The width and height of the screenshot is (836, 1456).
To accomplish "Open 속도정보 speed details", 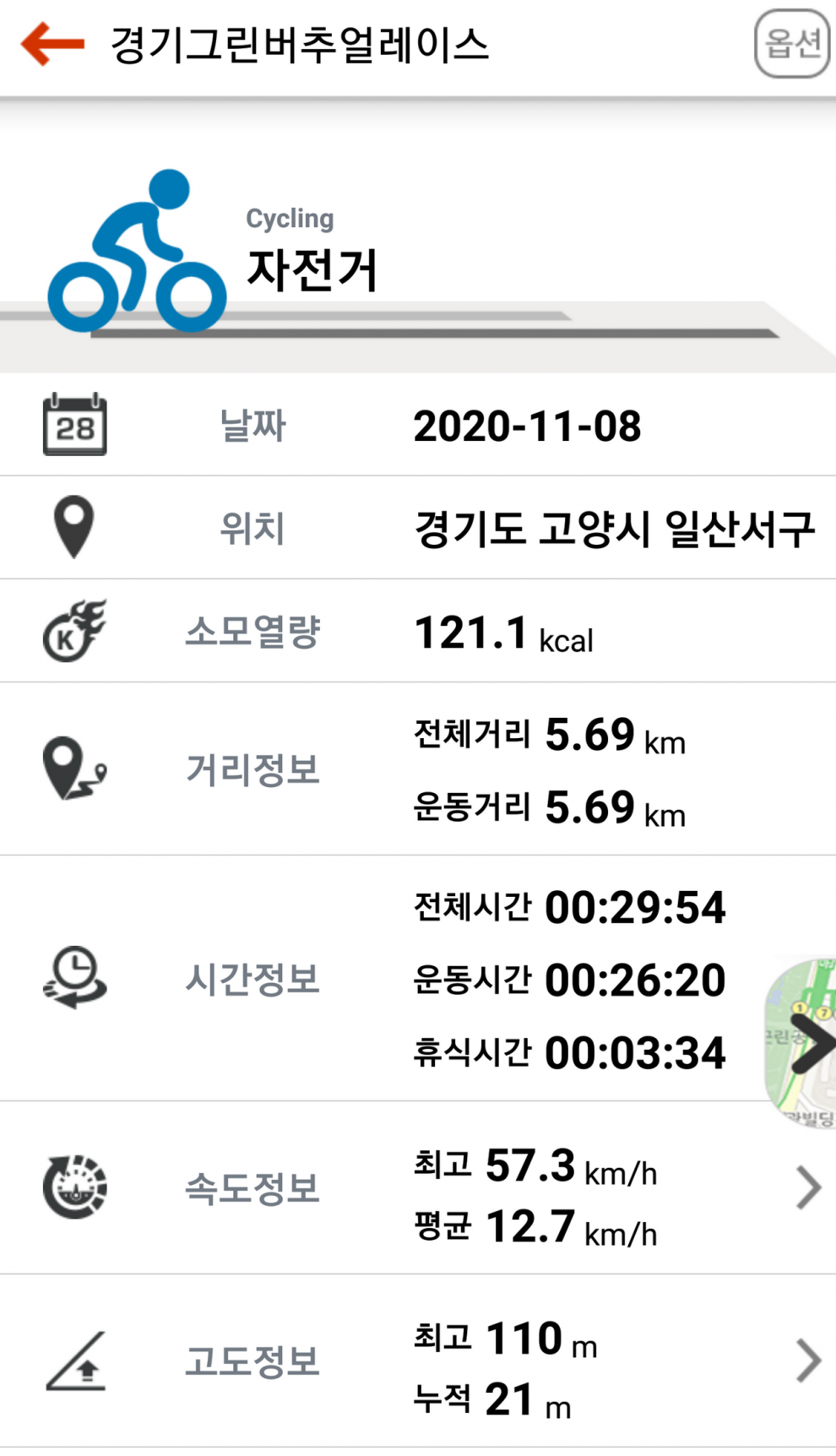I will 807,1188.
